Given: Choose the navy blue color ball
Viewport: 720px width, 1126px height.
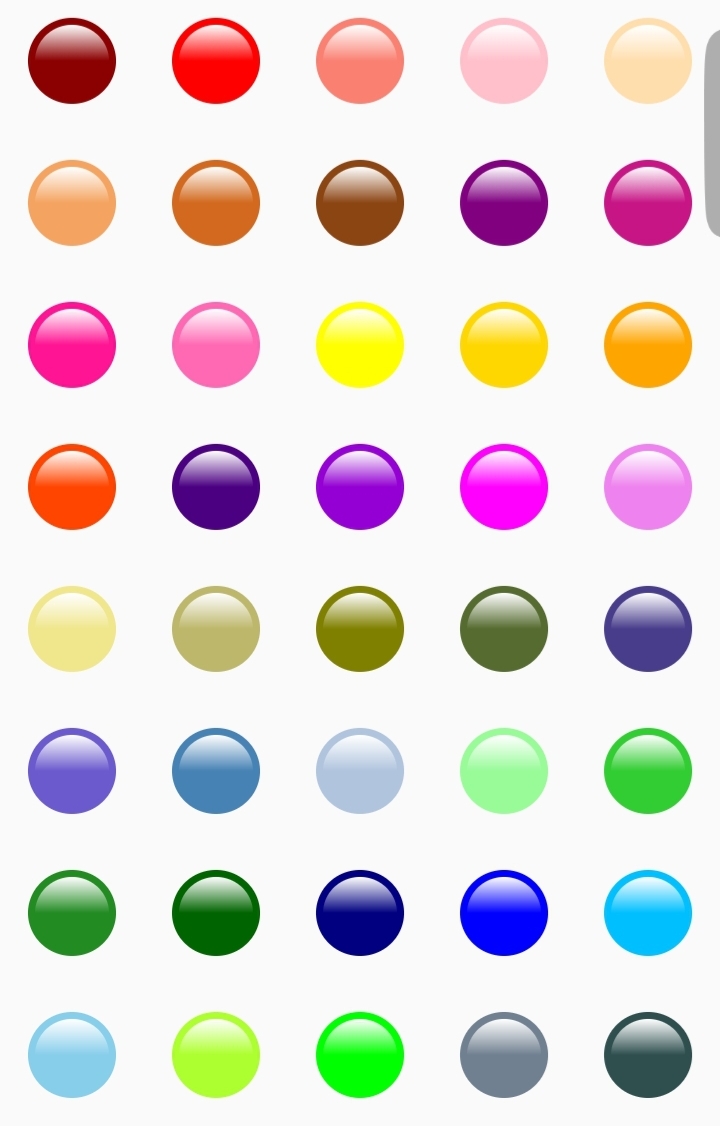Looking at the screenshot, I should coord(360,913).
